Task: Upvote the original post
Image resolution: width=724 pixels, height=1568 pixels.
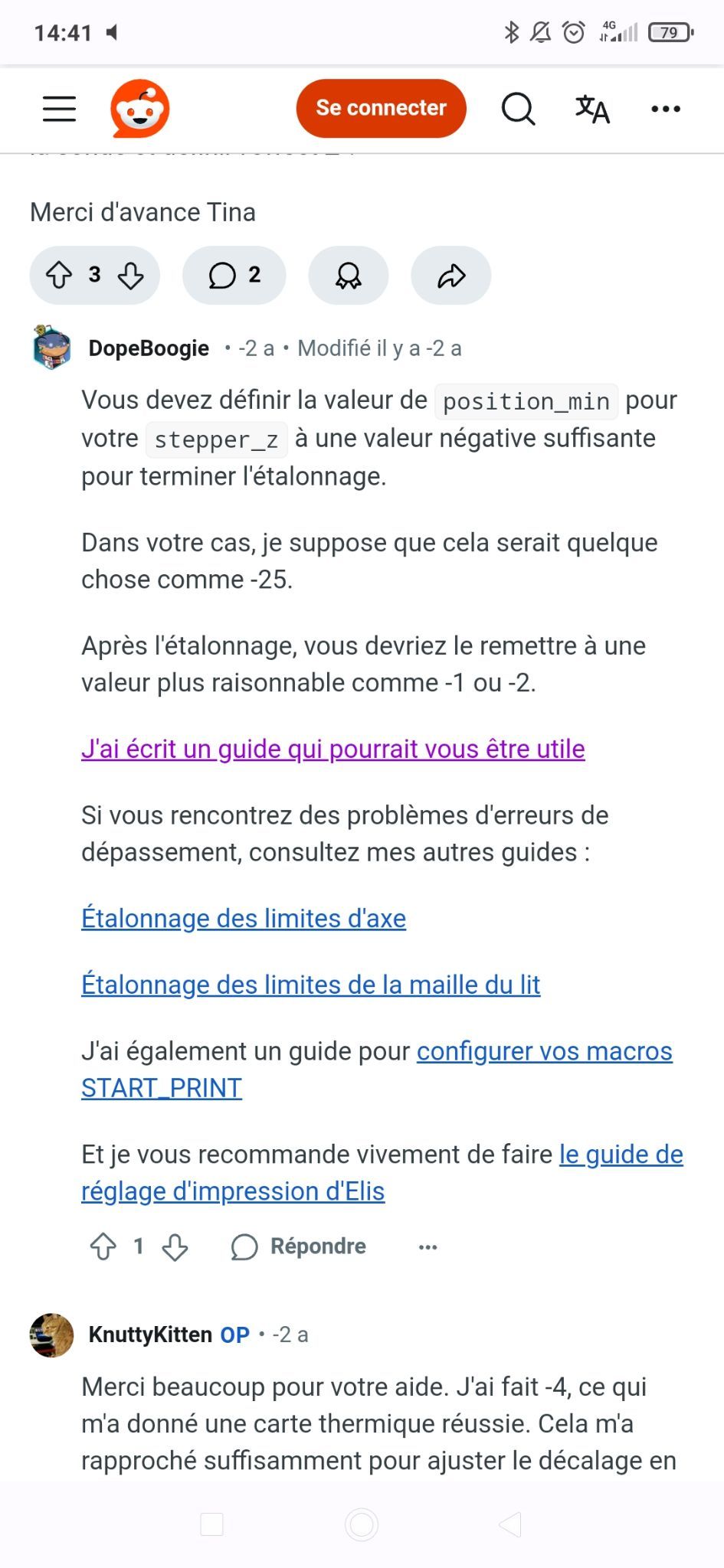Action: [59, 275]
